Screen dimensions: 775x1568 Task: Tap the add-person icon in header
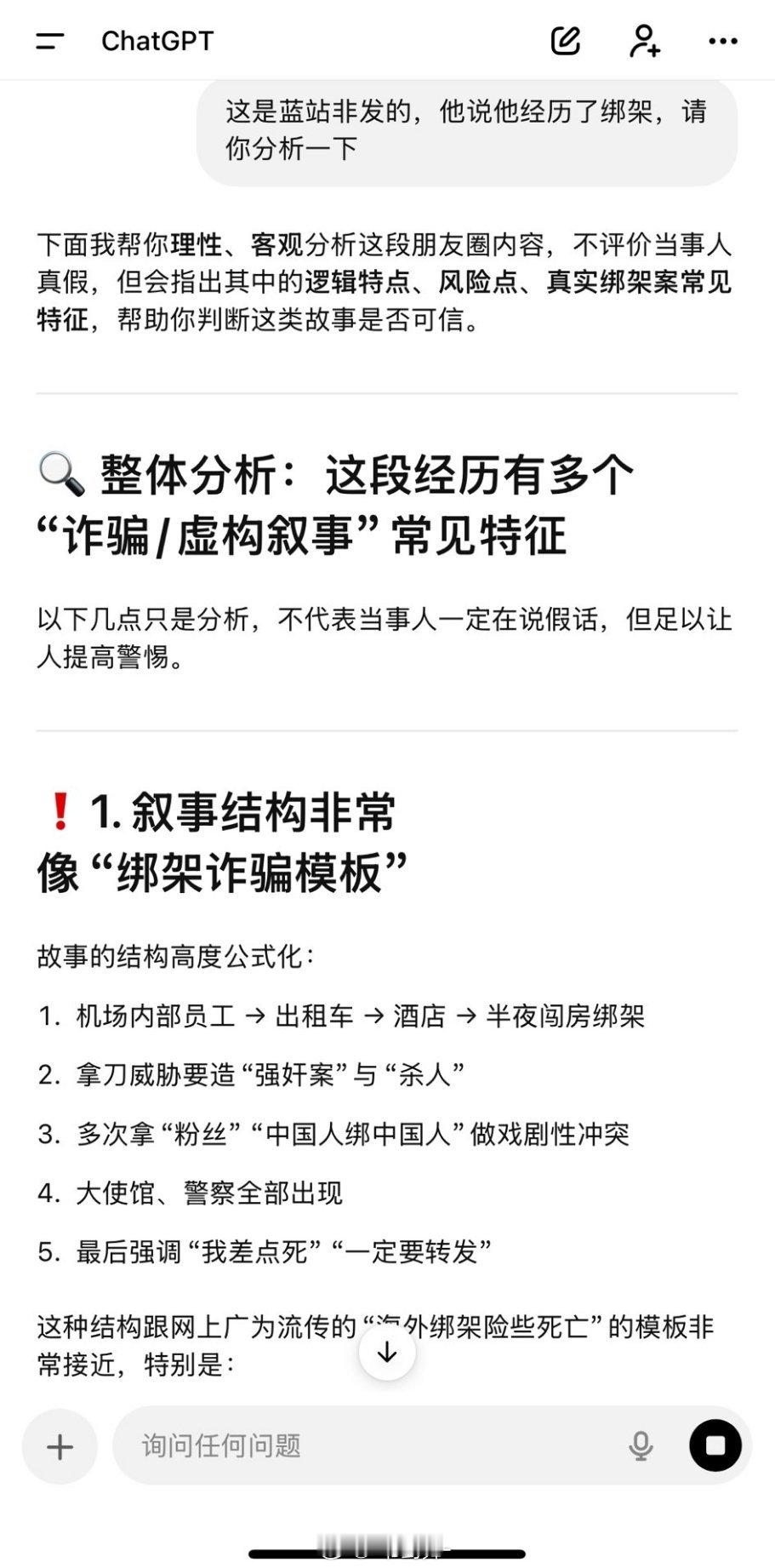click(645, 40)
